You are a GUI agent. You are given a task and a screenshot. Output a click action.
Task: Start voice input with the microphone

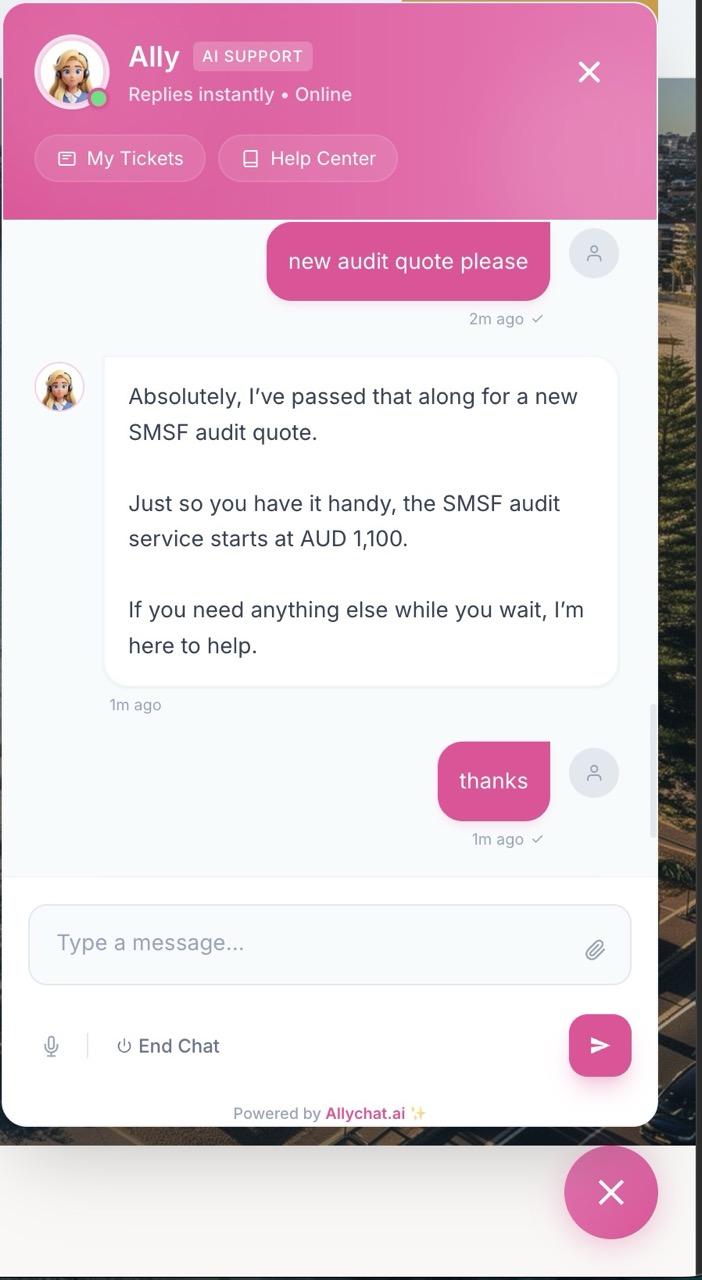pos(51,1046)
